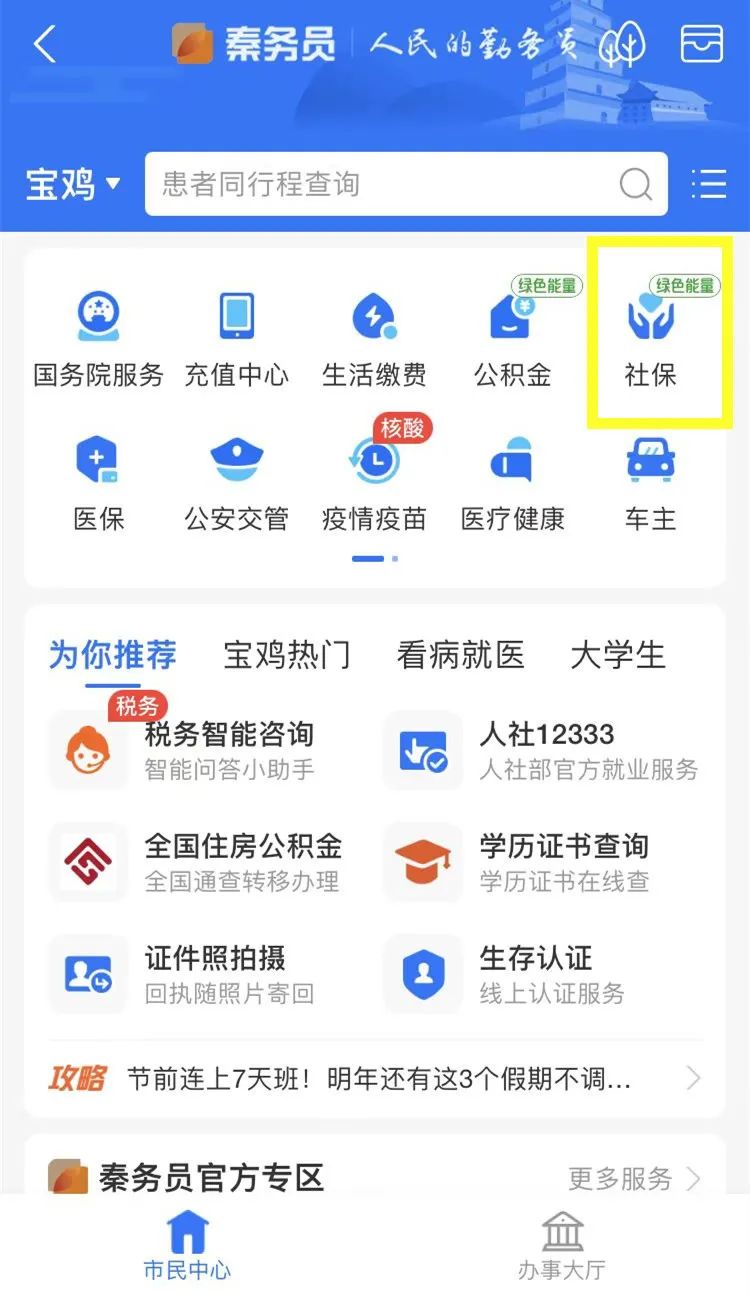View 更多服务 in 秦务员官方专区
This screenshot has height=1293, width=750.
634,1178
